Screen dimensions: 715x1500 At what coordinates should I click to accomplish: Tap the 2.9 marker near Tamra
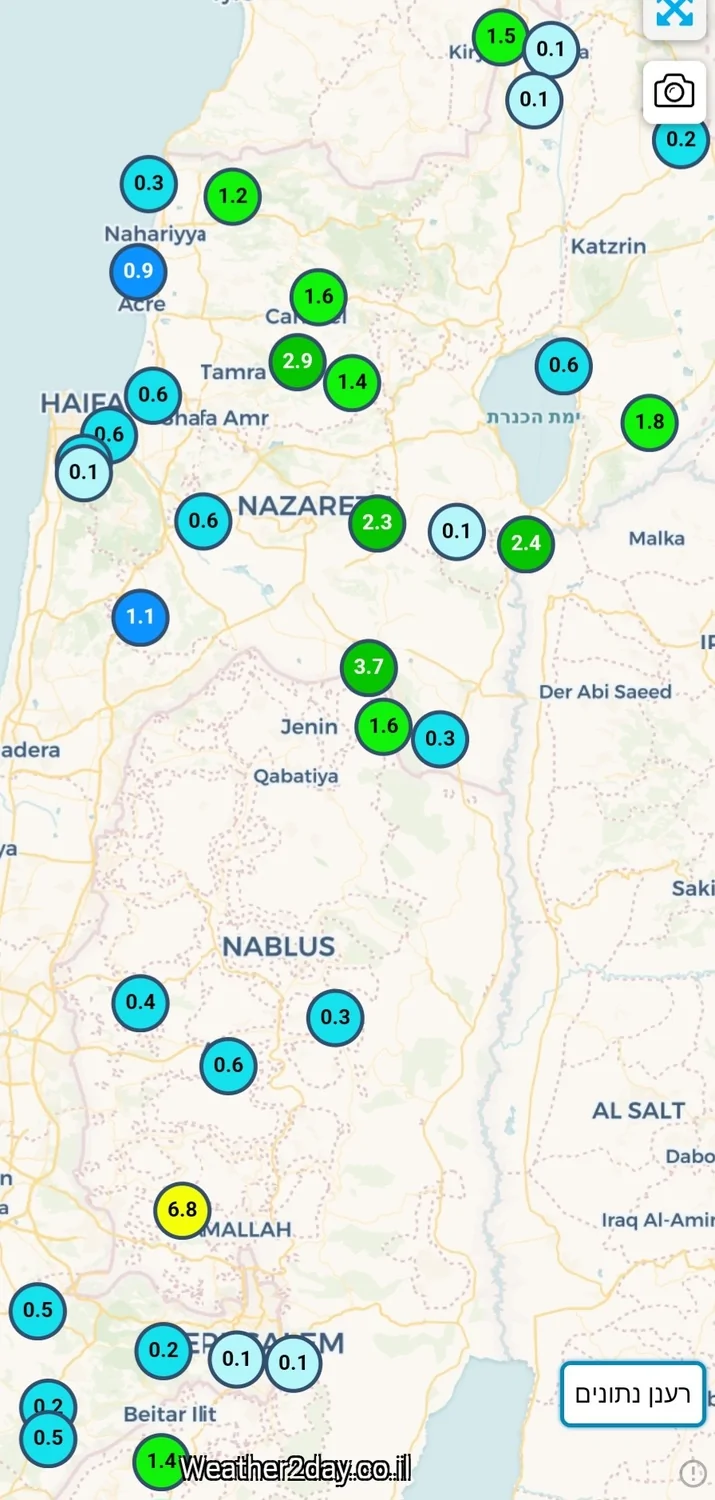point(297,362)
